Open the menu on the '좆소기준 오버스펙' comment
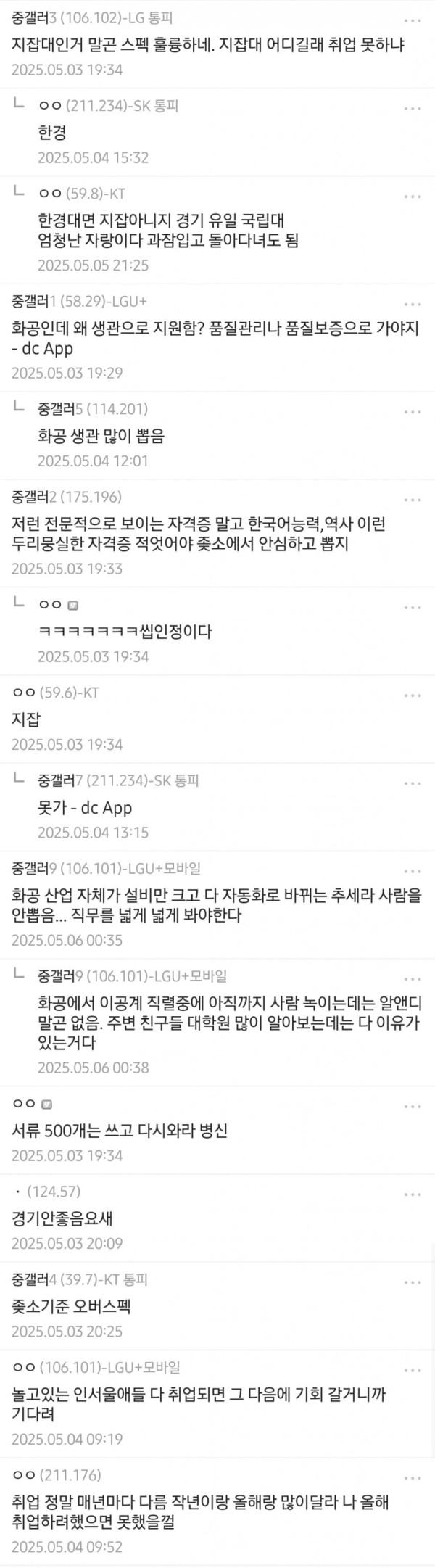 413,1282
